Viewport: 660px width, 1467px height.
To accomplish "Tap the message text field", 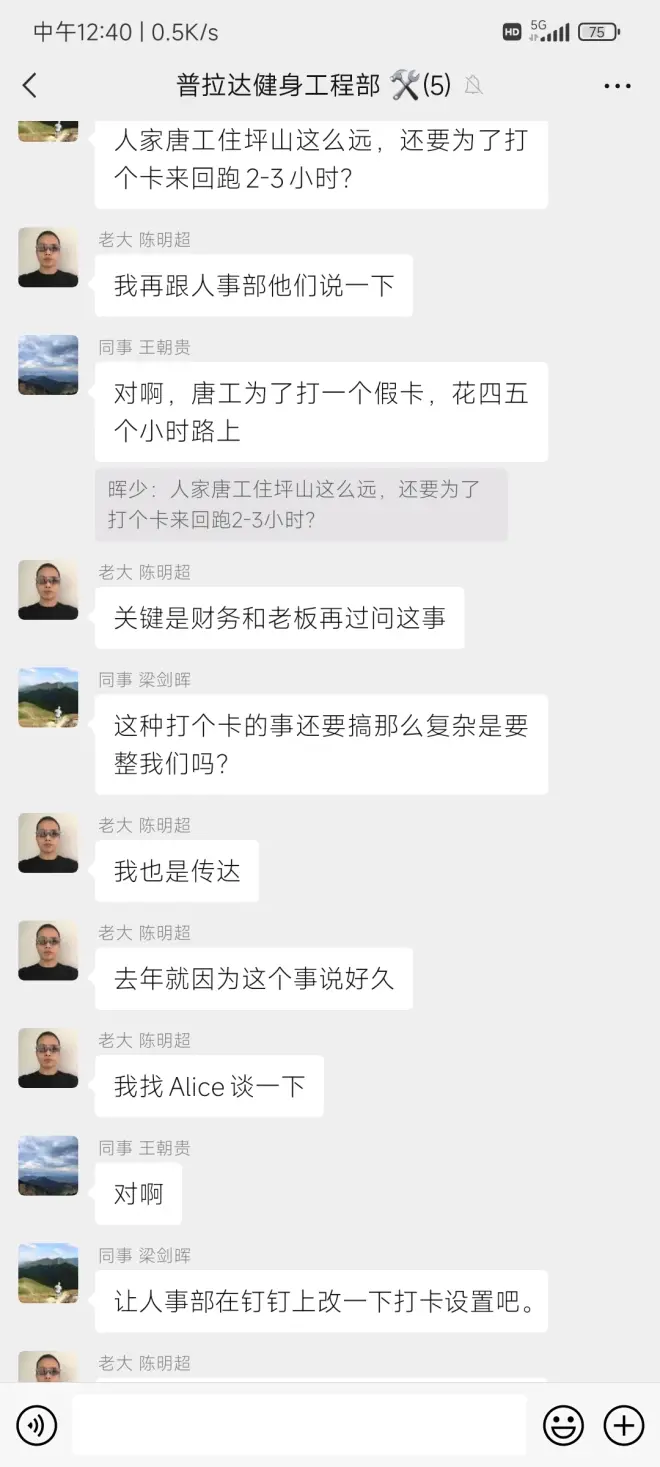I will pyautogui.click(x=298, y=1425).
